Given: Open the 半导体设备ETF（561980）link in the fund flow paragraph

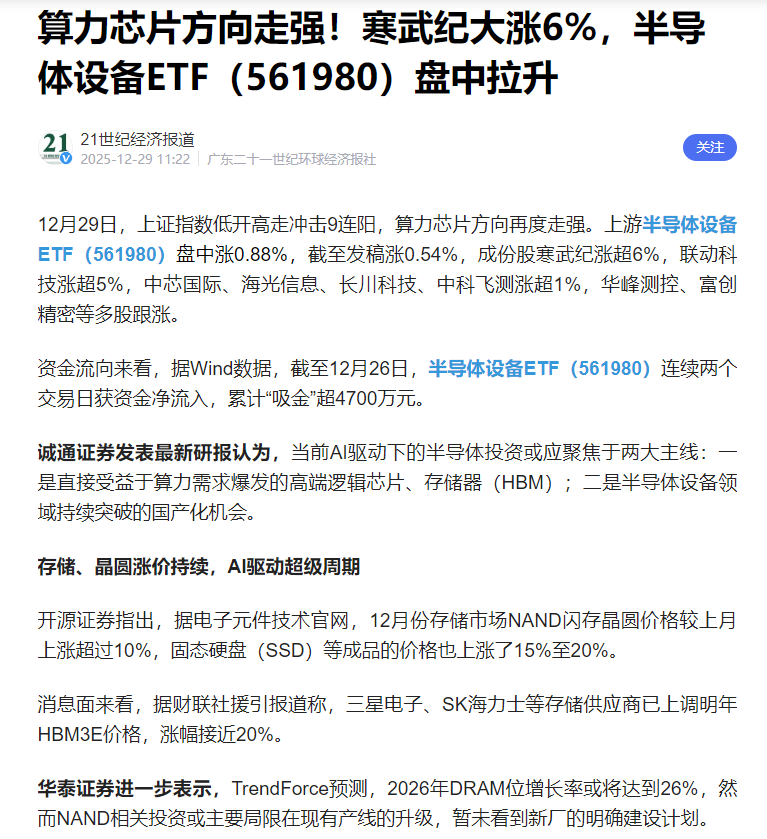Looking at the screenshot, I should point(539,368).
